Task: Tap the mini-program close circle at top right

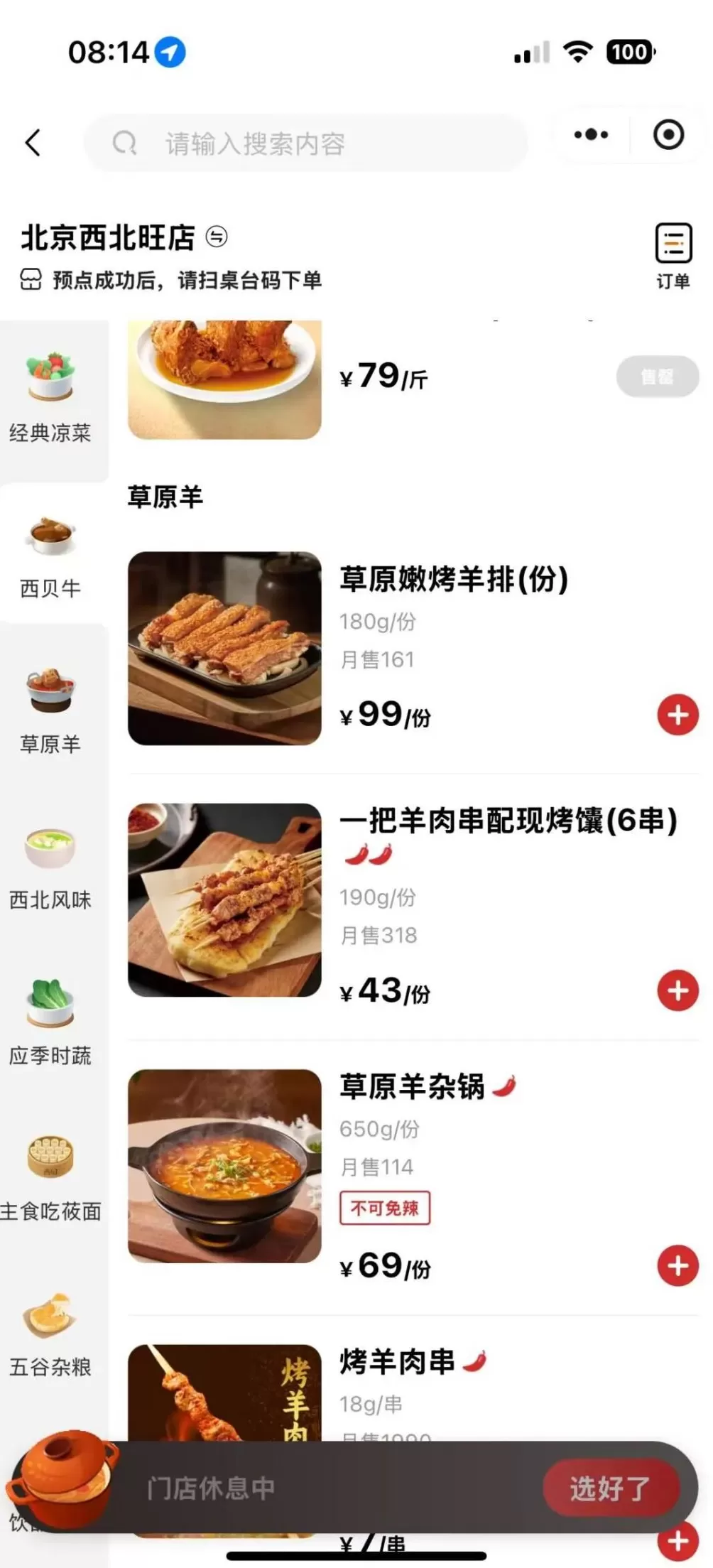Action: (x=668, y=135)
